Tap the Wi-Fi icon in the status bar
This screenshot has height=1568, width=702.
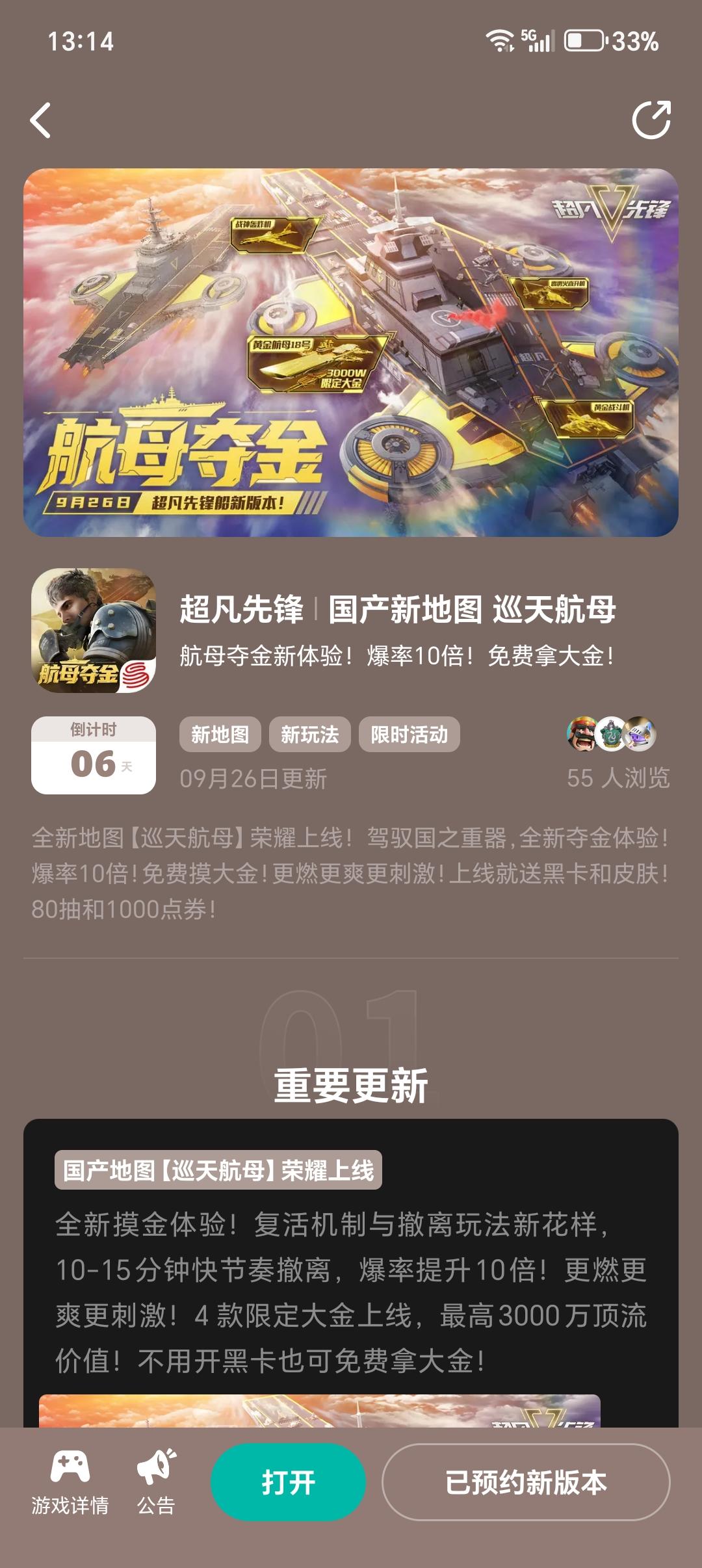tap(499, 39)
